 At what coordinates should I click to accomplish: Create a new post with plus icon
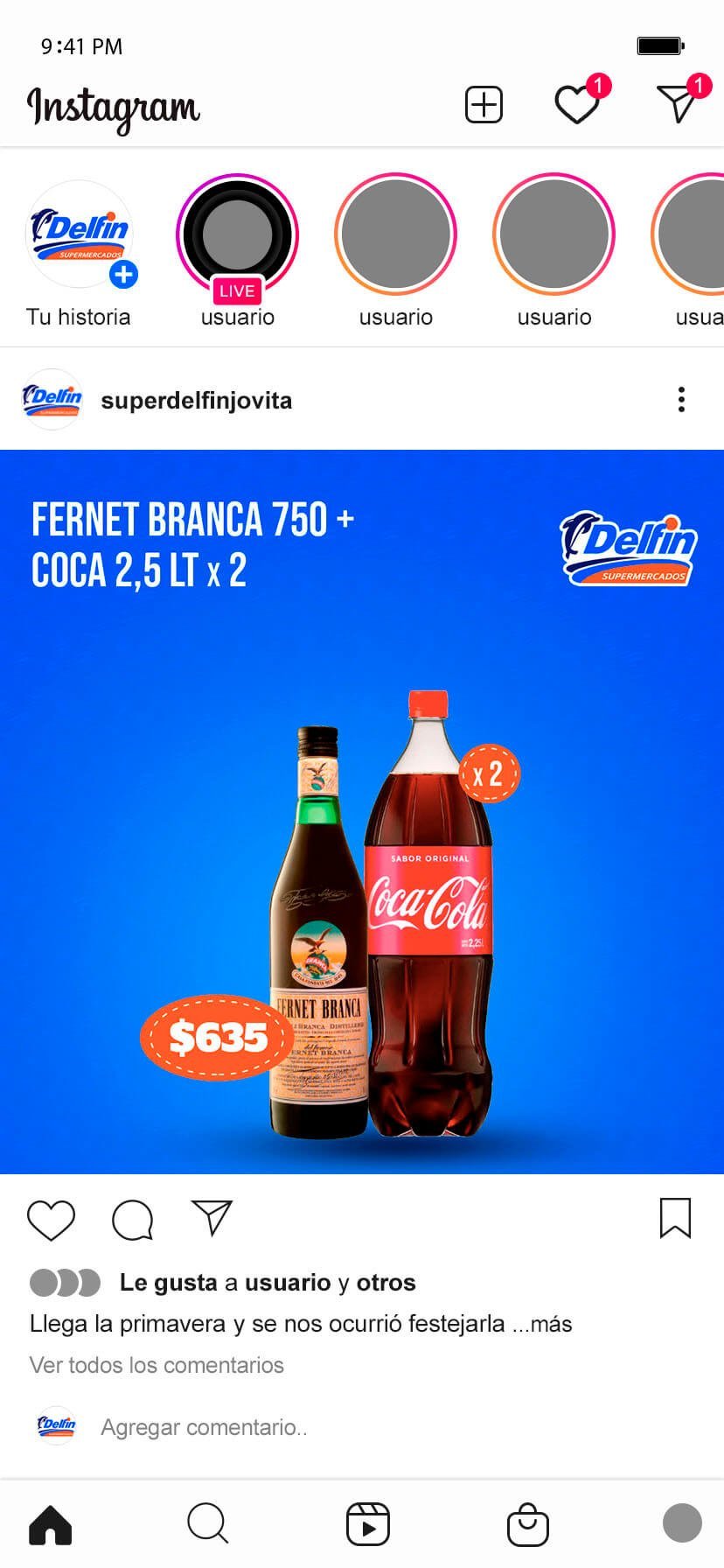[x=484, y=105]
